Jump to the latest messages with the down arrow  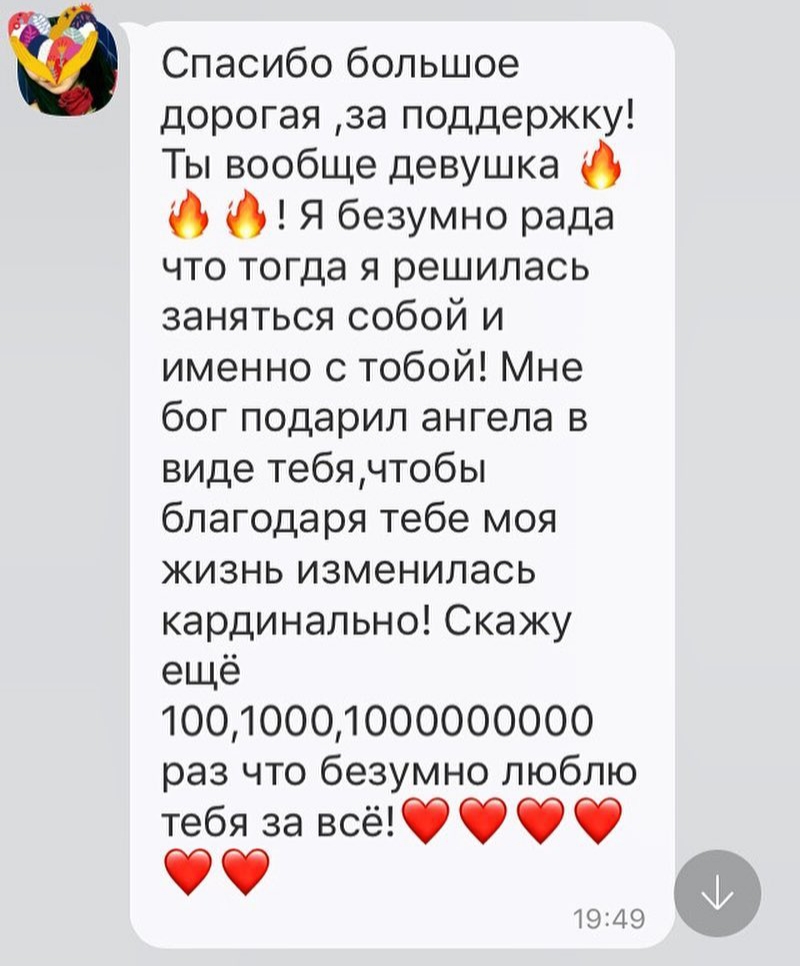pyautogui.click(x=718, y=892)
